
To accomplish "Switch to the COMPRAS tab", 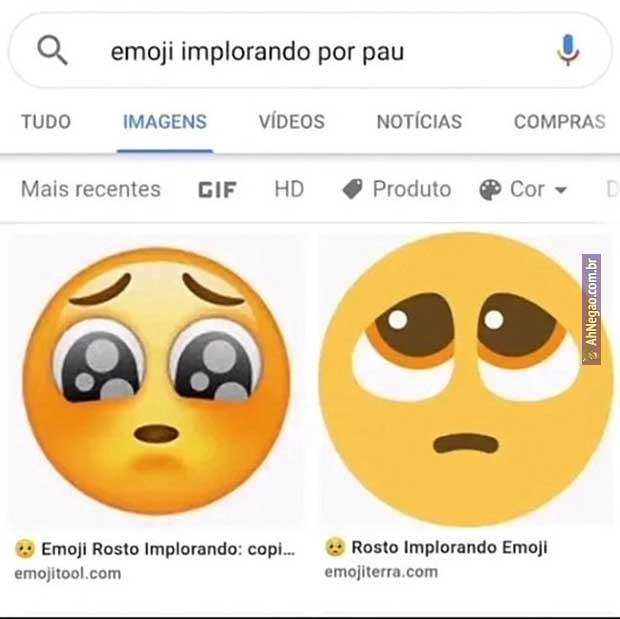I will click(559, 122).
